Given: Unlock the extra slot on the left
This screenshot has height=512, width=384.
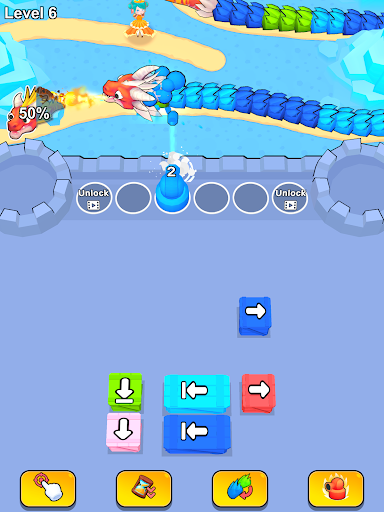Looking at the screenshot, I should [x=94, y=198].
